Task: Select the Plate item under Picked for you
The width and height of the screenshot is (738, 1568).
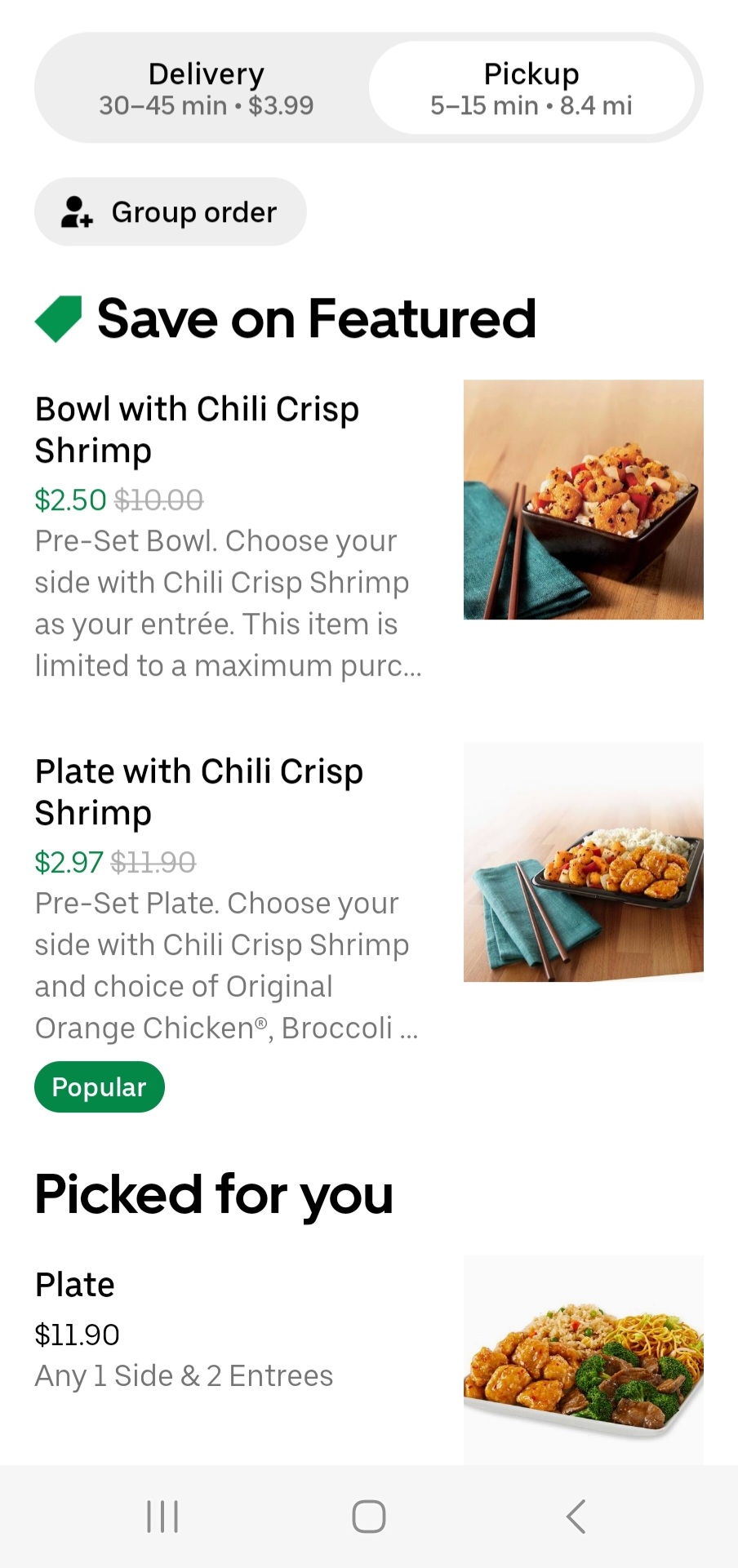Action: (75, 1283)
